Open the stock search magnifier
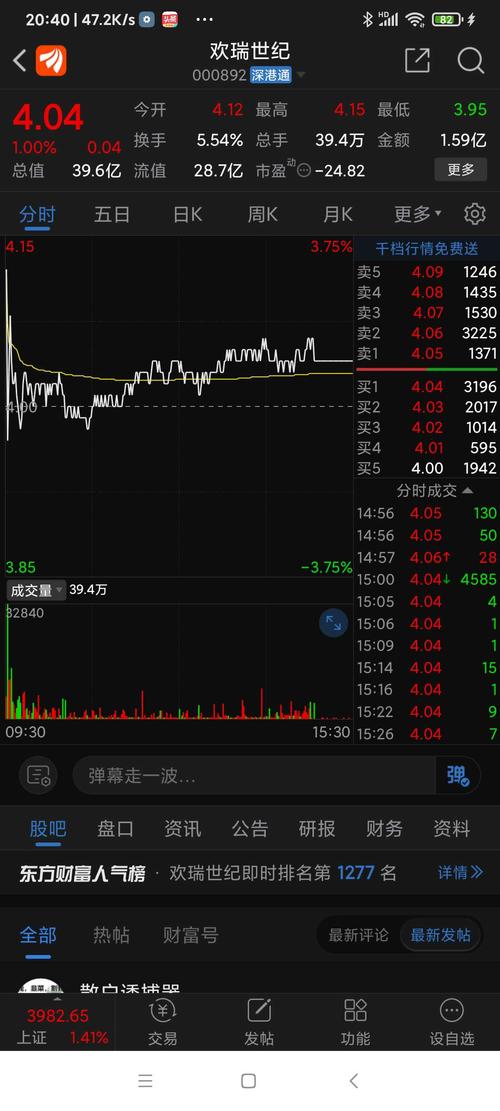The width and height of the screenshot is (500, 1111). (470, 61)
